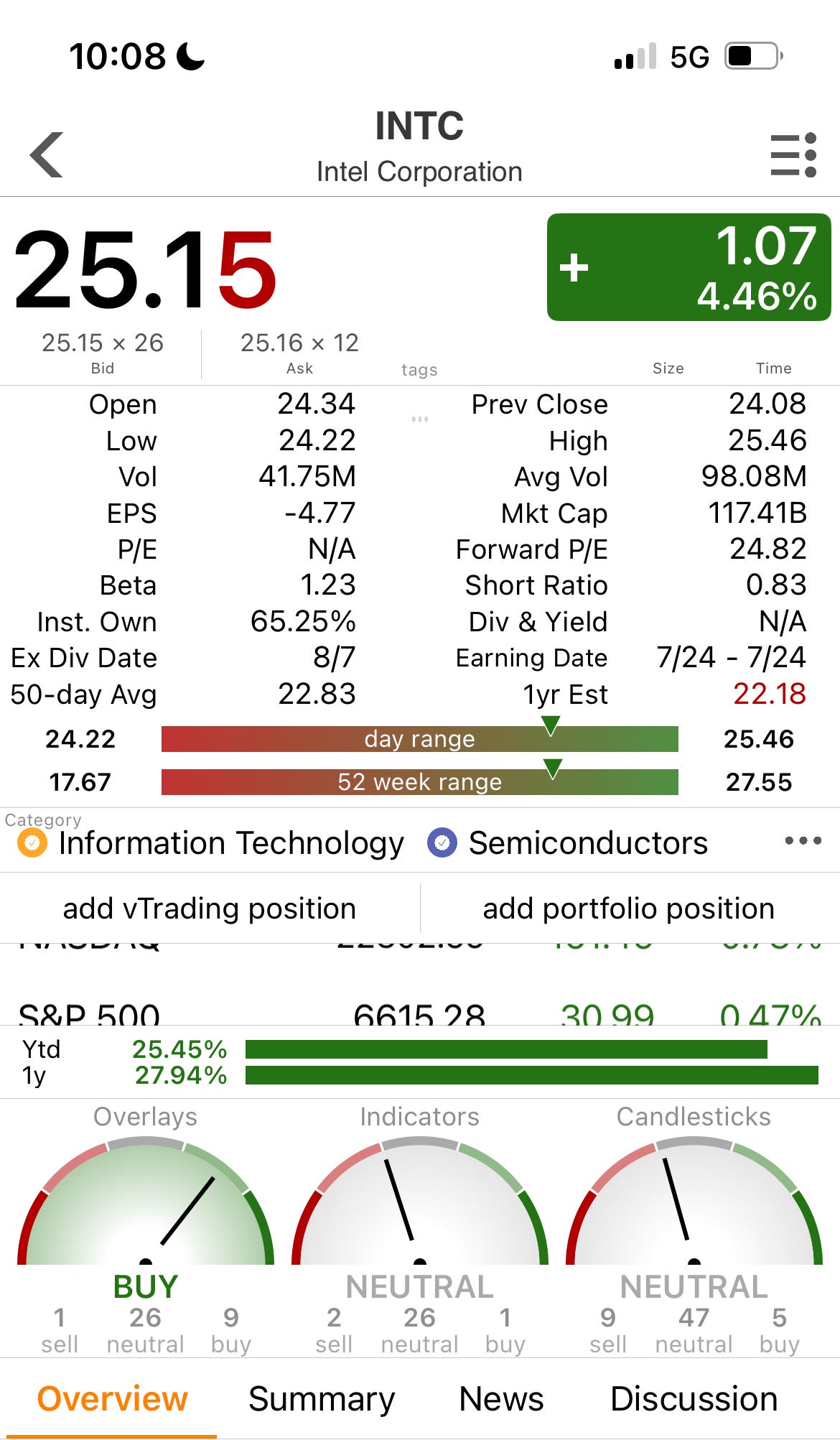This screenshot has height=1440, width=840.
Task: Switch to the News tab
Action: click(x=501, y=1398)
